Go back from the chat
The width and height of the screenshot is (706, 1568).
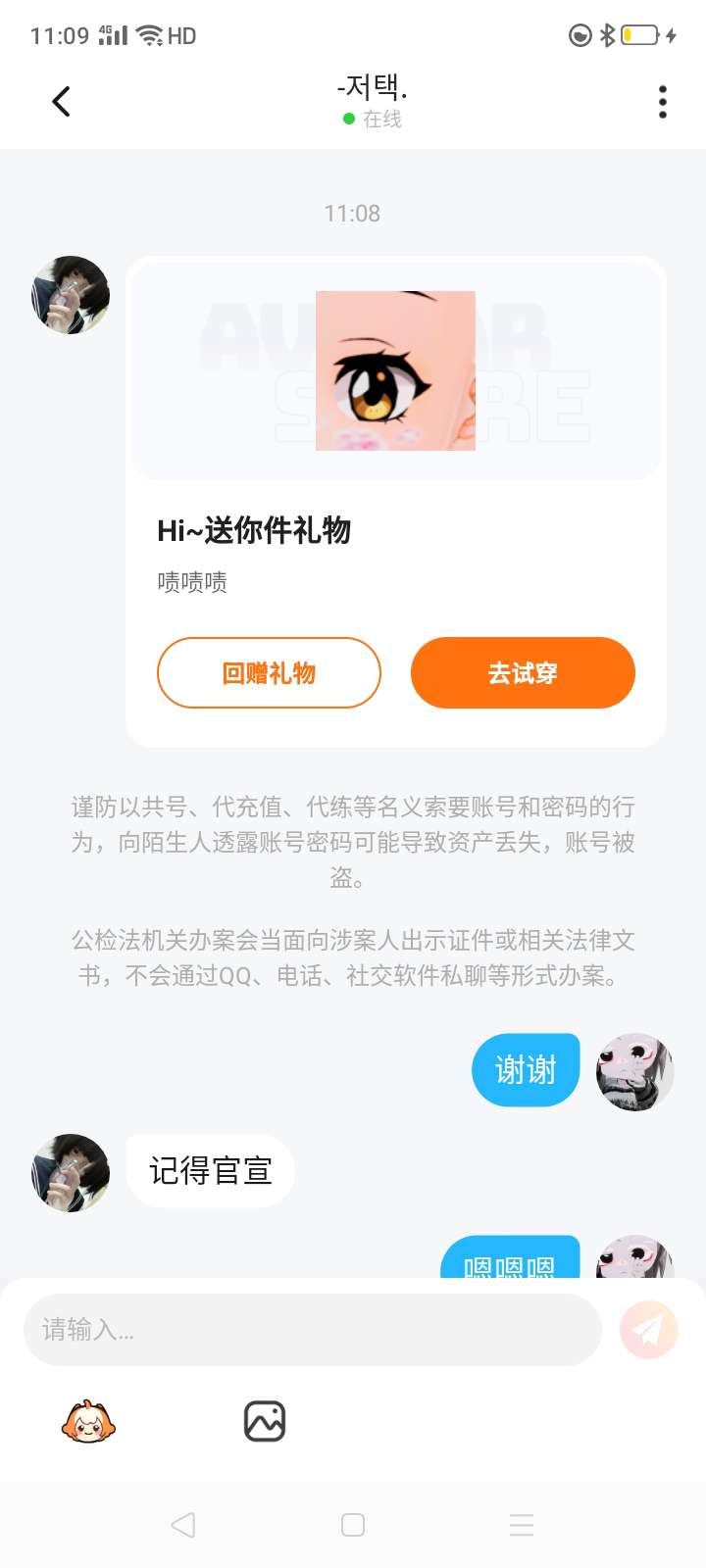point(61,101)
